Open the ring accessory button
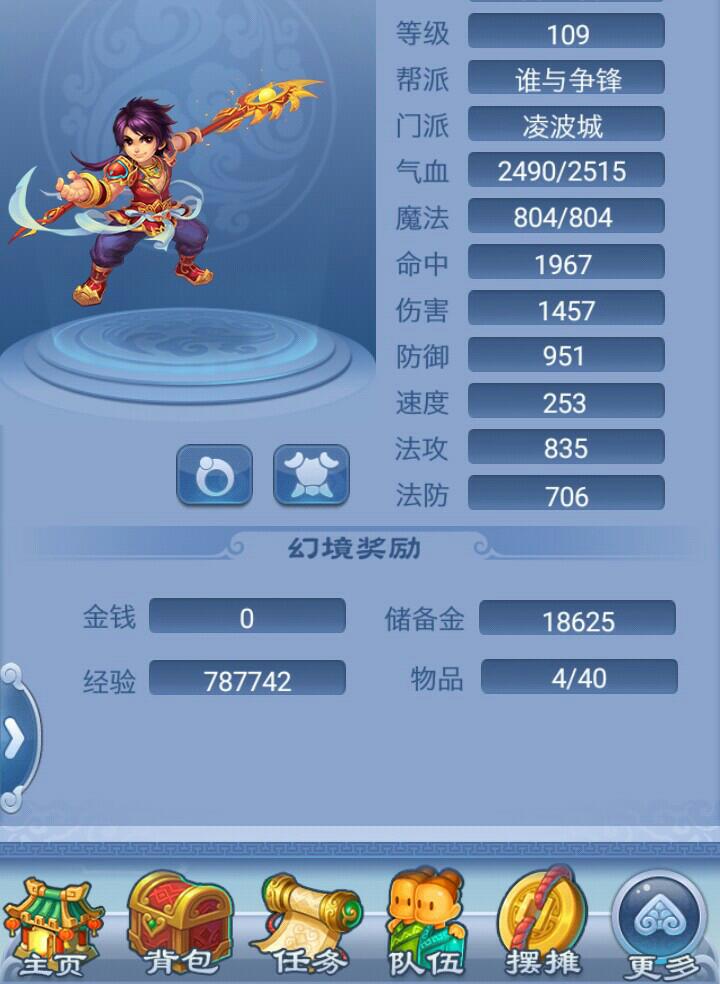The width and height of the screenshot is (720, 984). coord(214,475)
